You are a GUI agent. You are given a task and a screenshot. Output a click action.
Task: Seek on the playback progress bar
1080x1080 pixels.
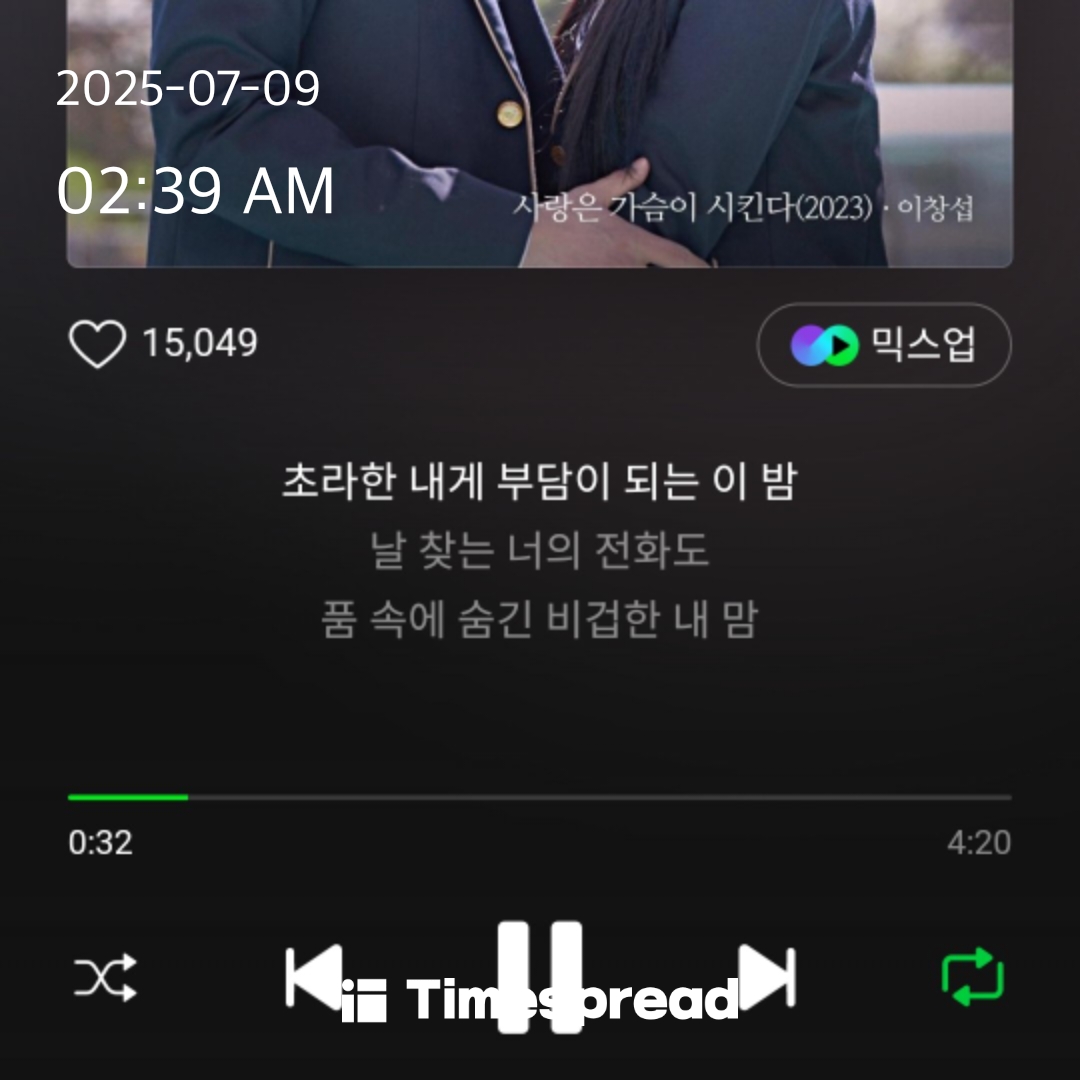pyautogui.click(x=540, y=797)
